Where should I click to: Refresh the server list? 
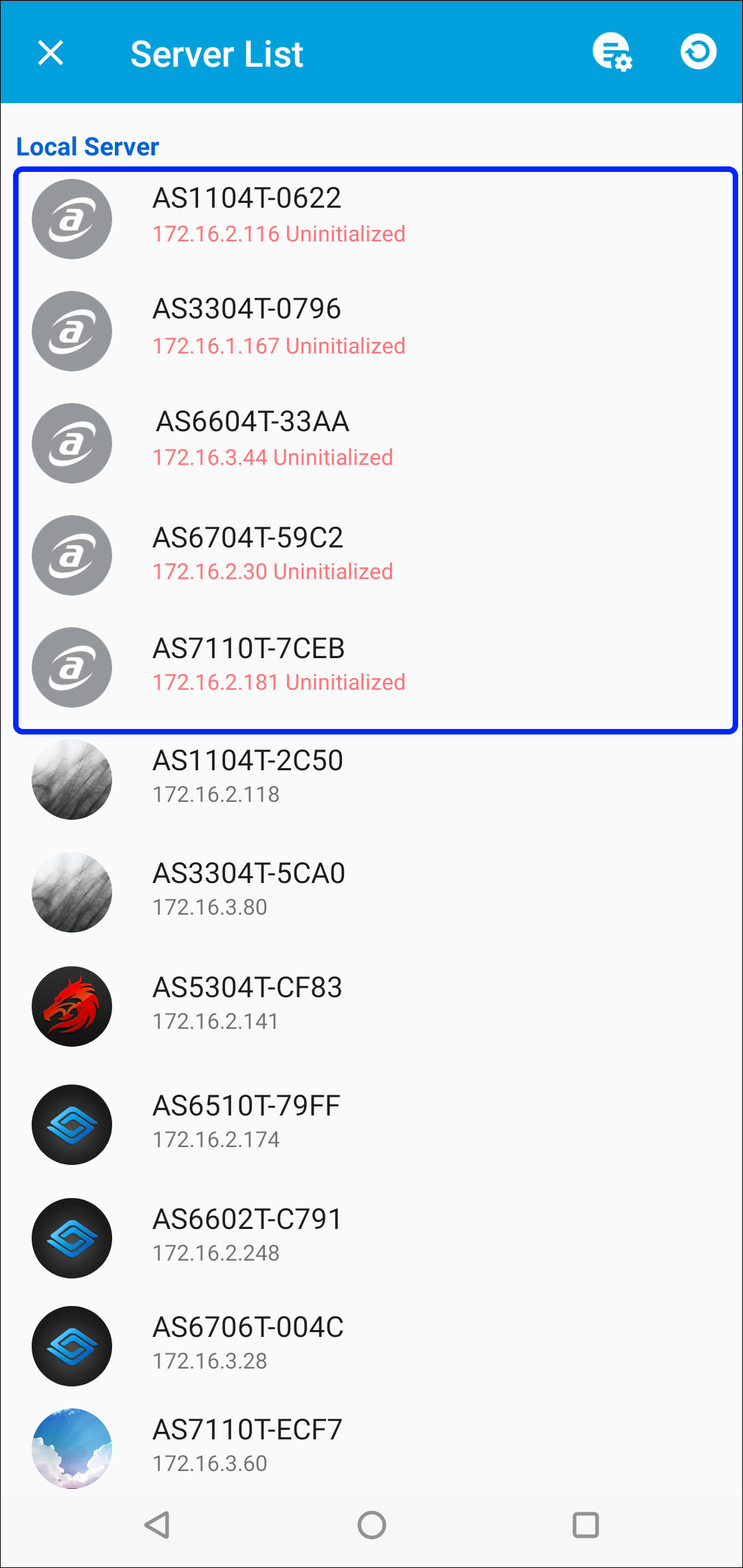point(698,52)
